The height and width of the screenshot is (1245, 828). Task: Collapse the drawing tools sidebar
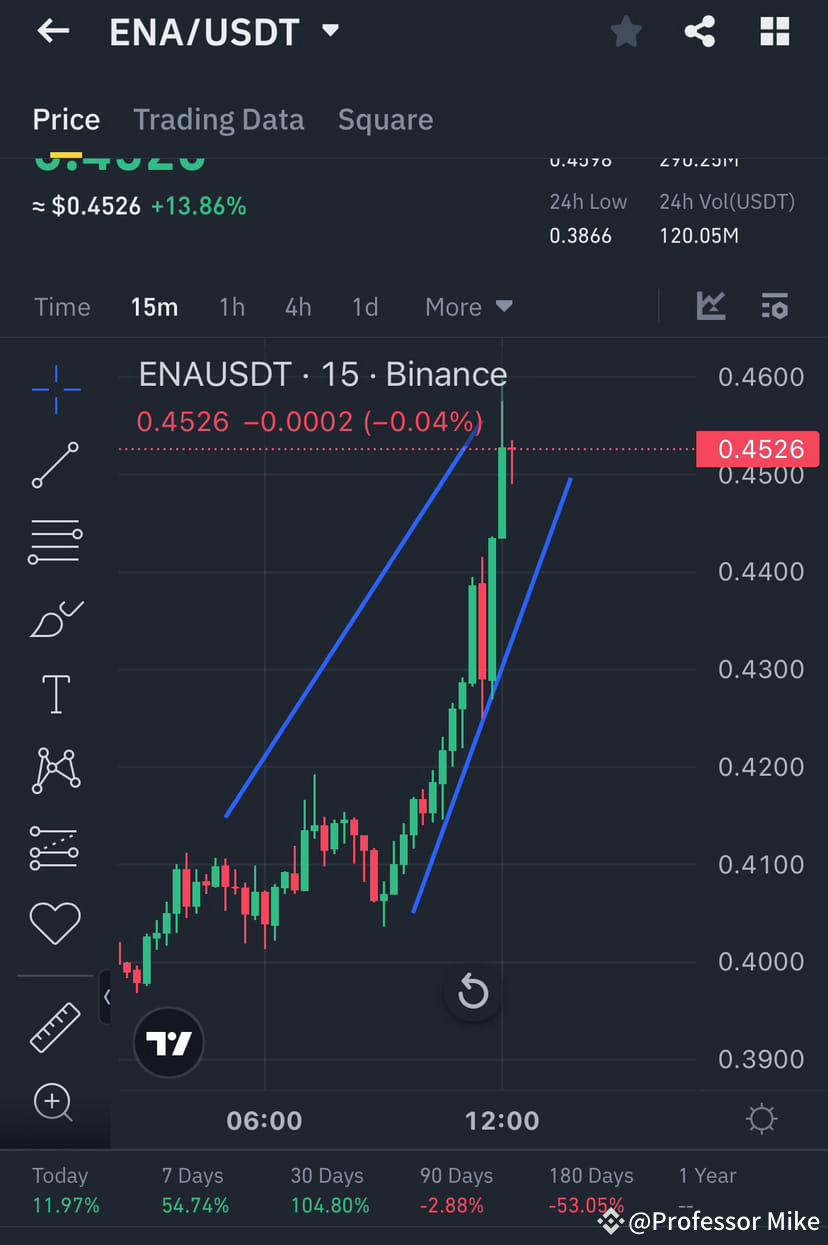(106, 997)
